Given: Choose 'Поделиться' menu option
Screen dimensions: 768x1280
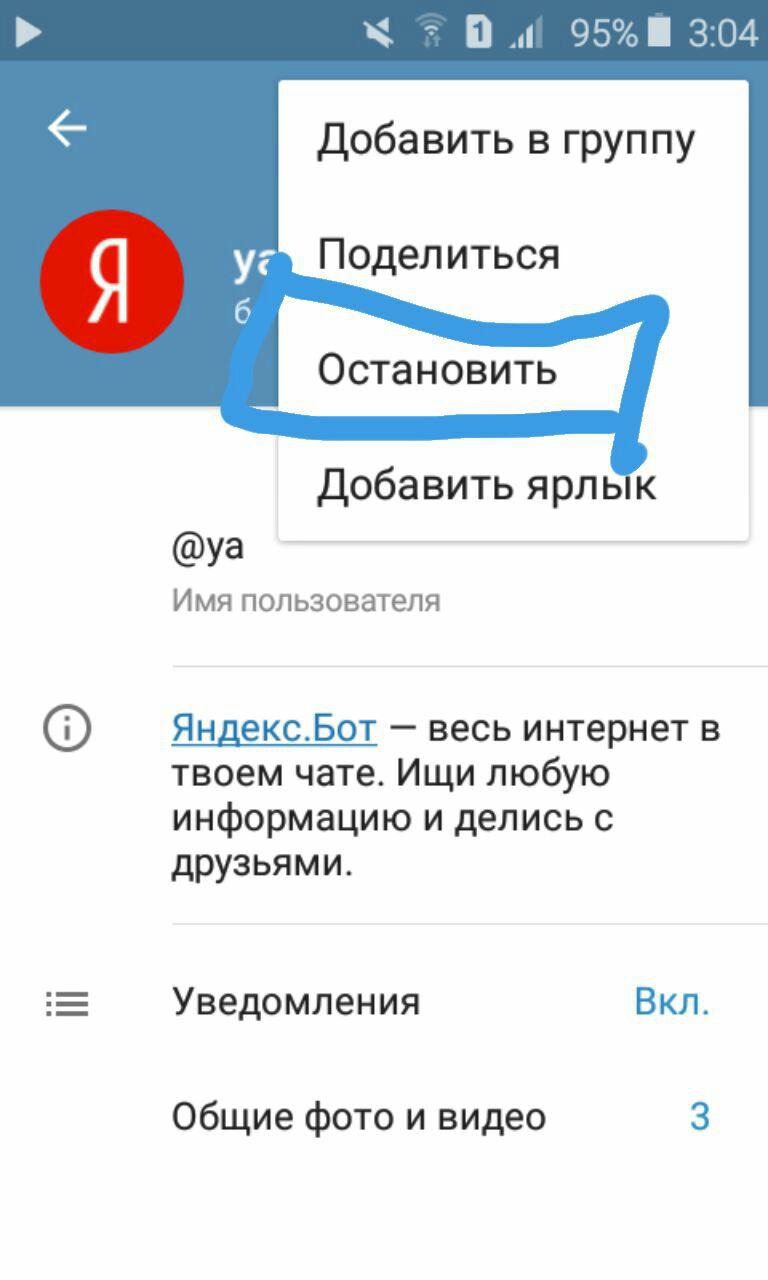Looking at the screenshot, I should 438,255.
